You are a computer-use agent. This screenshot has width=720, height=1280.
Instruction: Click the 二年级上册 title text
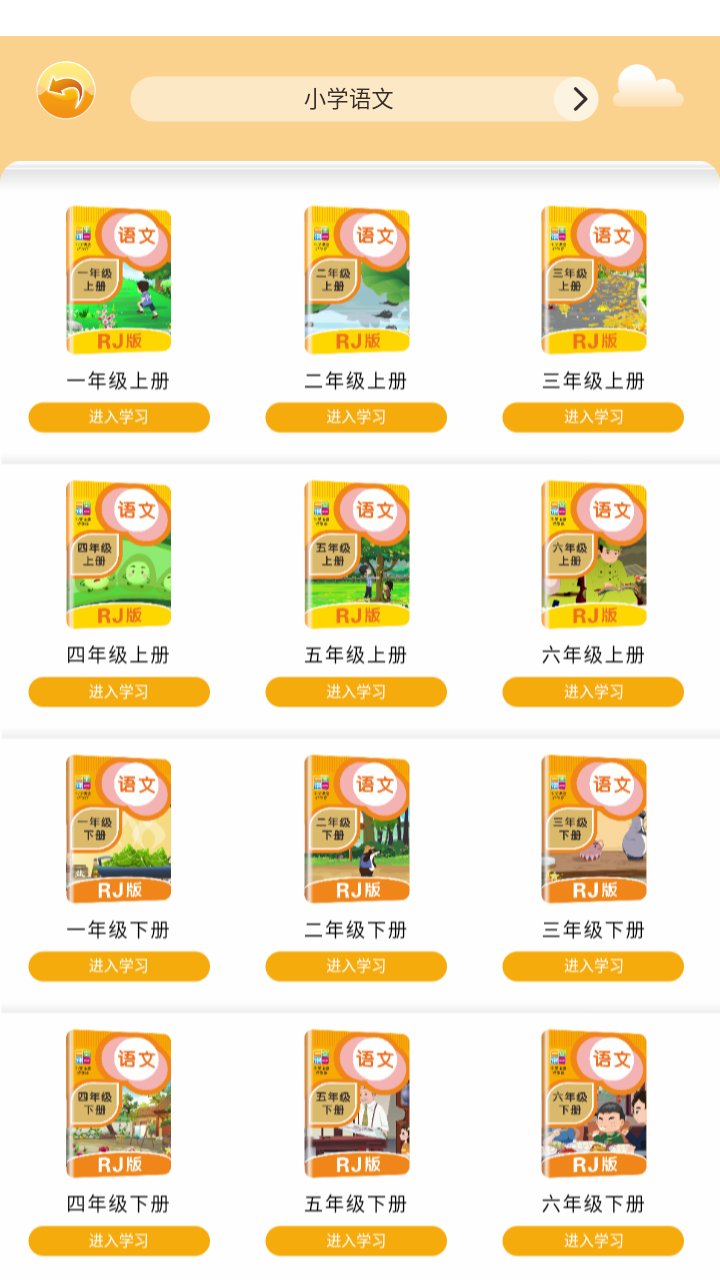pyautogui.click(x=356, y=381)
